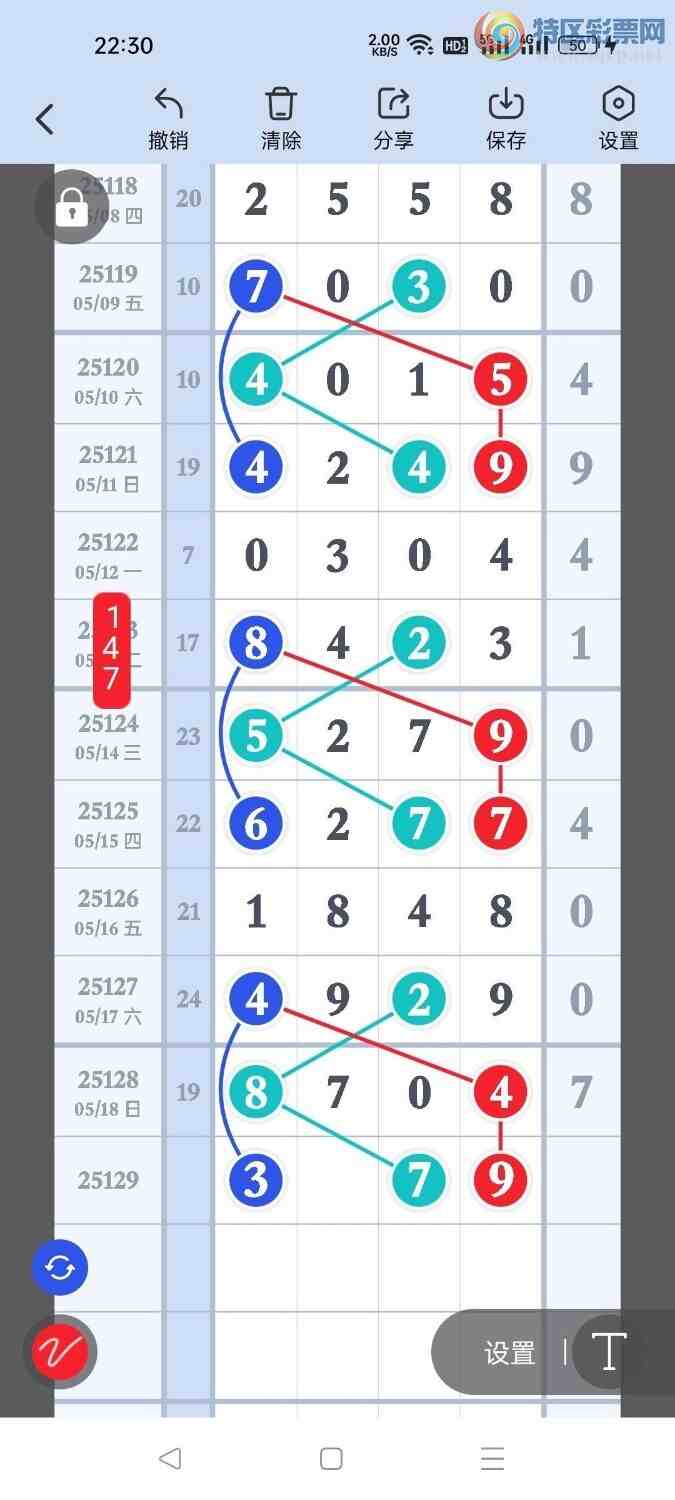The height and width of the screenshot is (1500, 675).
Task: Toggle the lock icon on the chart
Action: coord(71,208)
